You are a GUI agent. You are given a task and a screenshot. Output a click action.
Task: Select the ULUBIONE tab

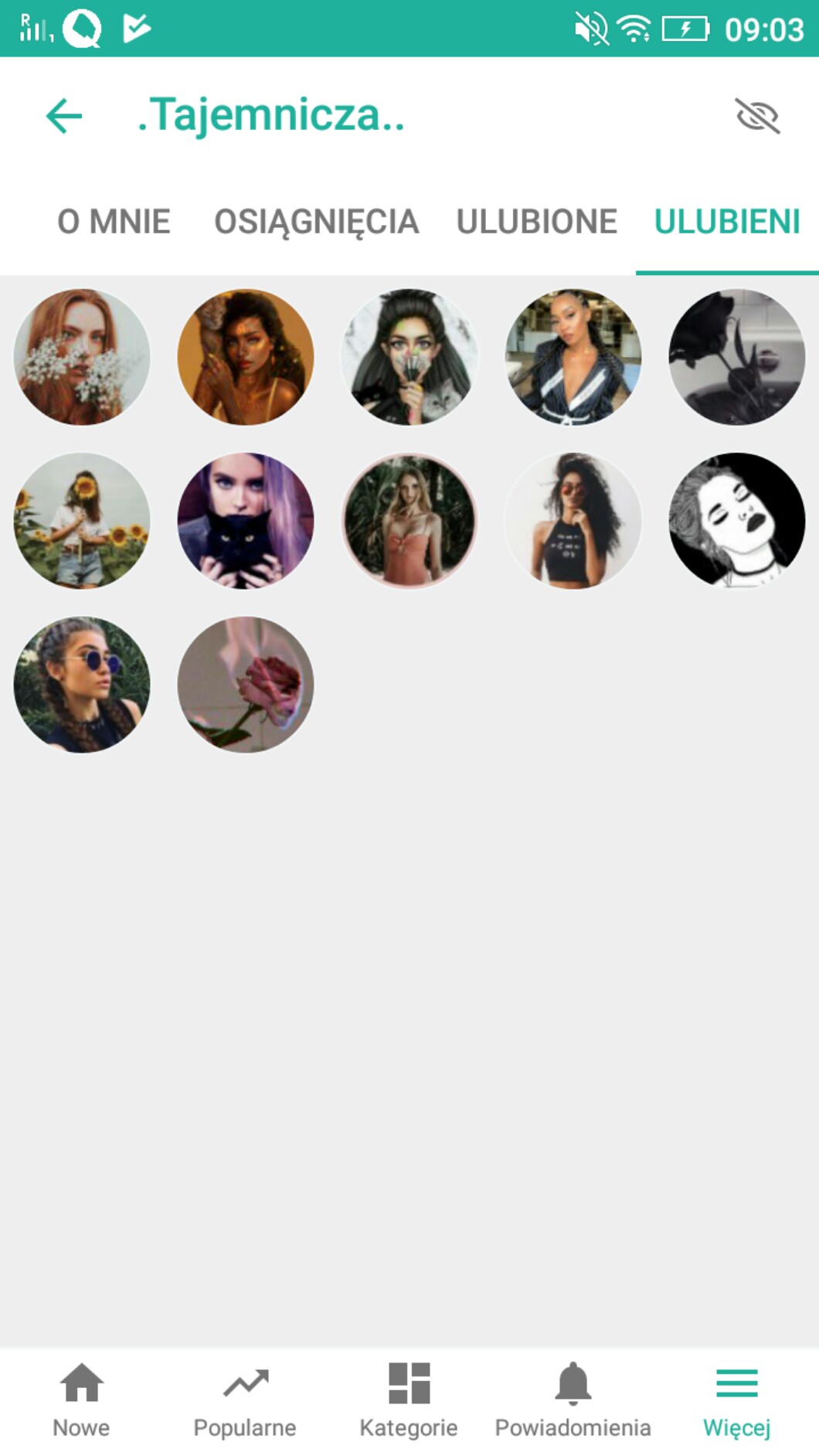[536, 222]
